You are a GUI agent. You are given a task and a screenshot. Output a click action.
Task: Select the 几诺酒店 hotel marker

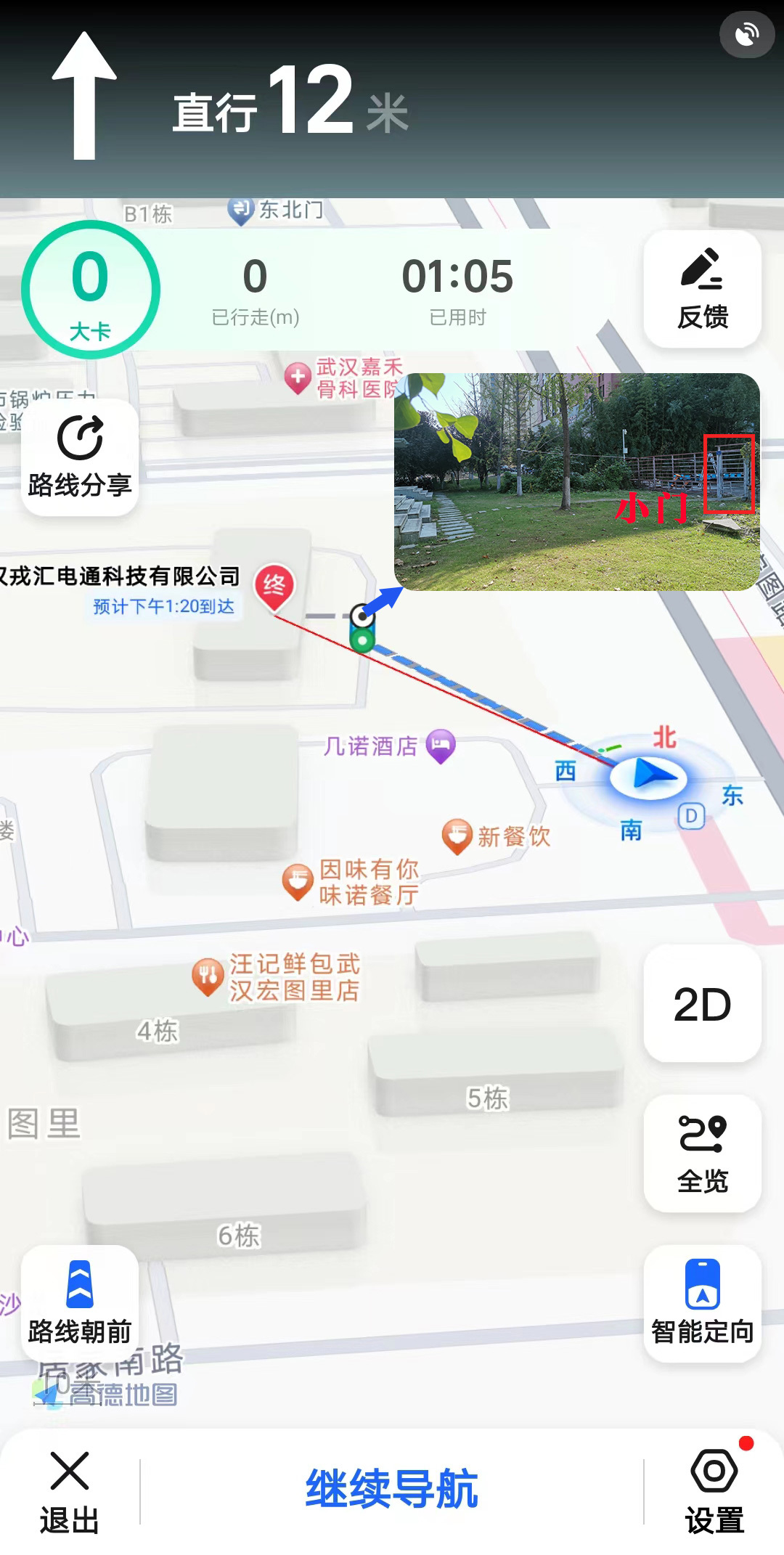[x=441, y=746]
